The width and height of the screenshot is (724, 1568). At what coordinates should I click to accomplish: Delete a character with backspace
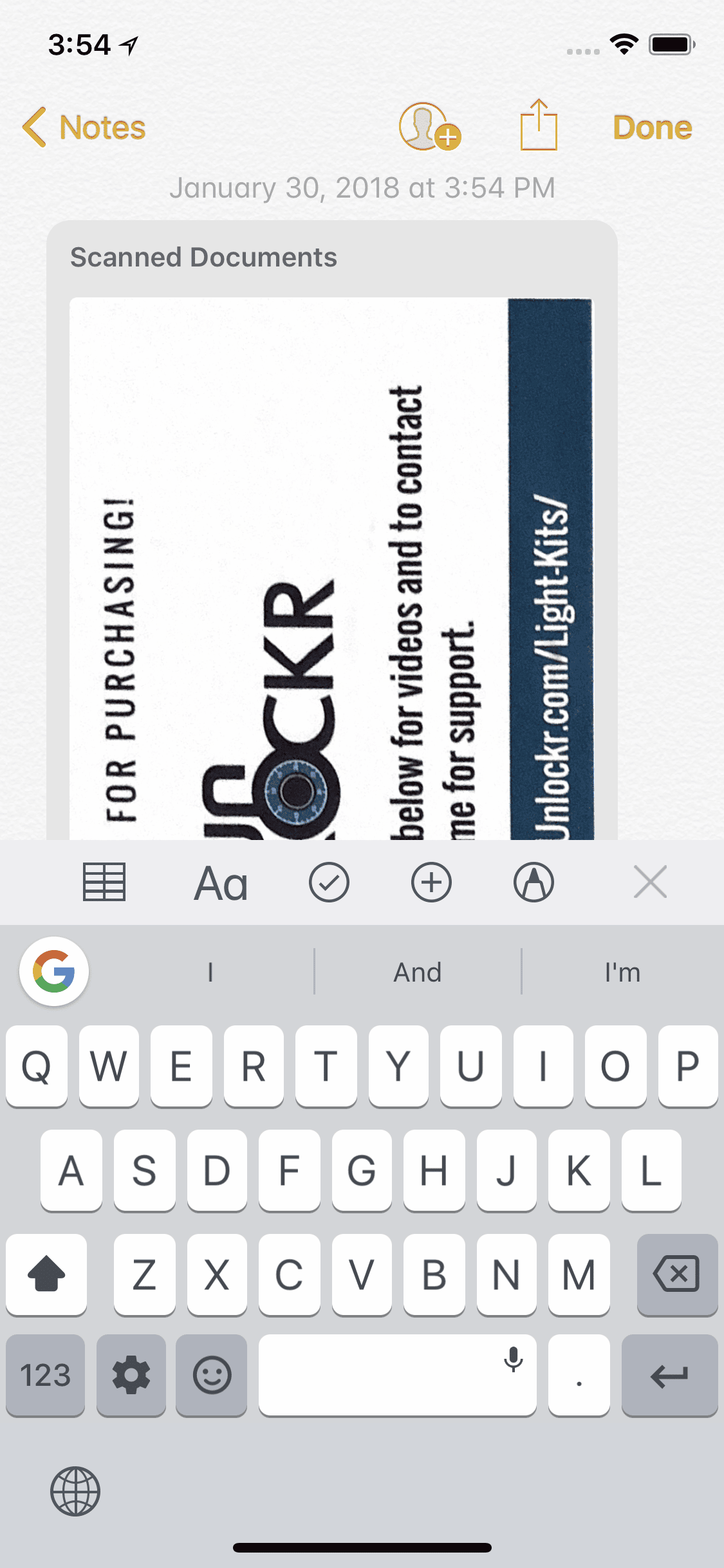point(676,1274)
